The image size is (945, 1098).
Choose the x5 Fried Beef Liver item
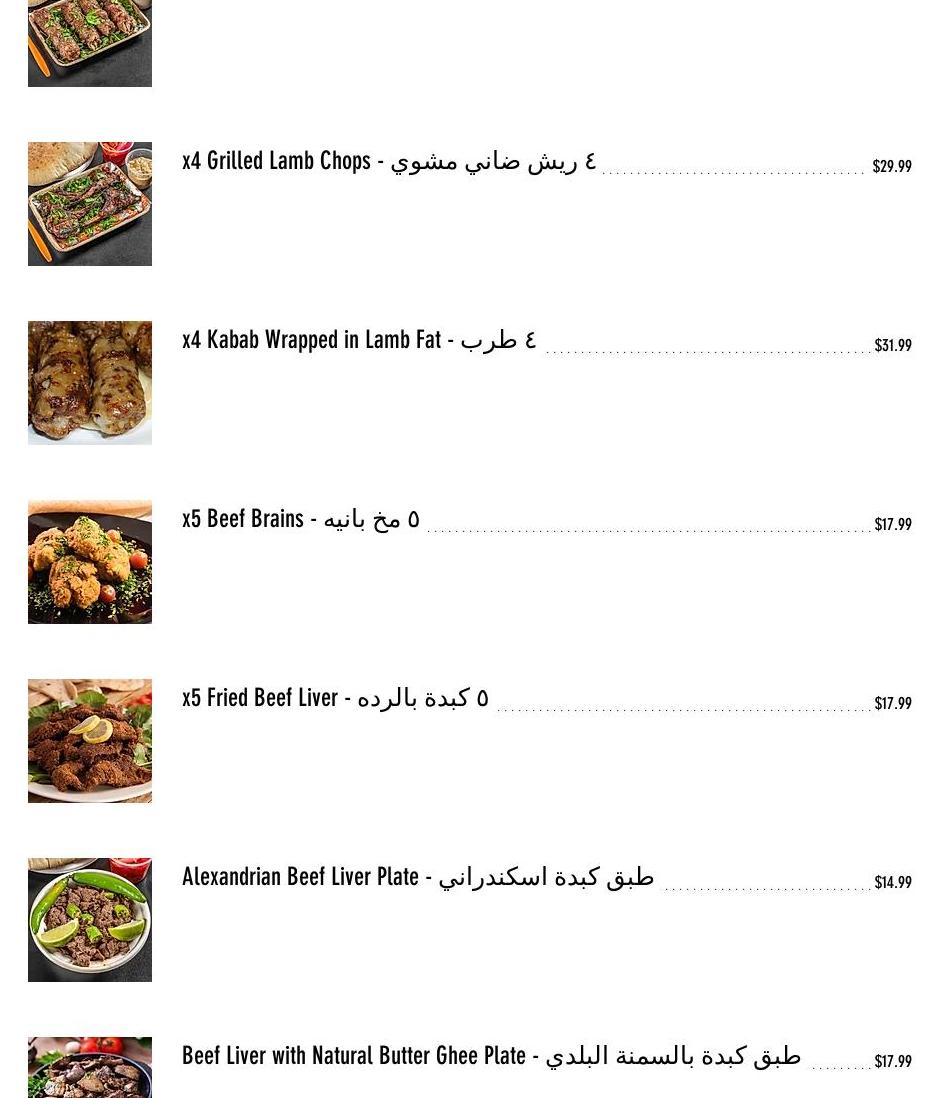click(335, 699)
